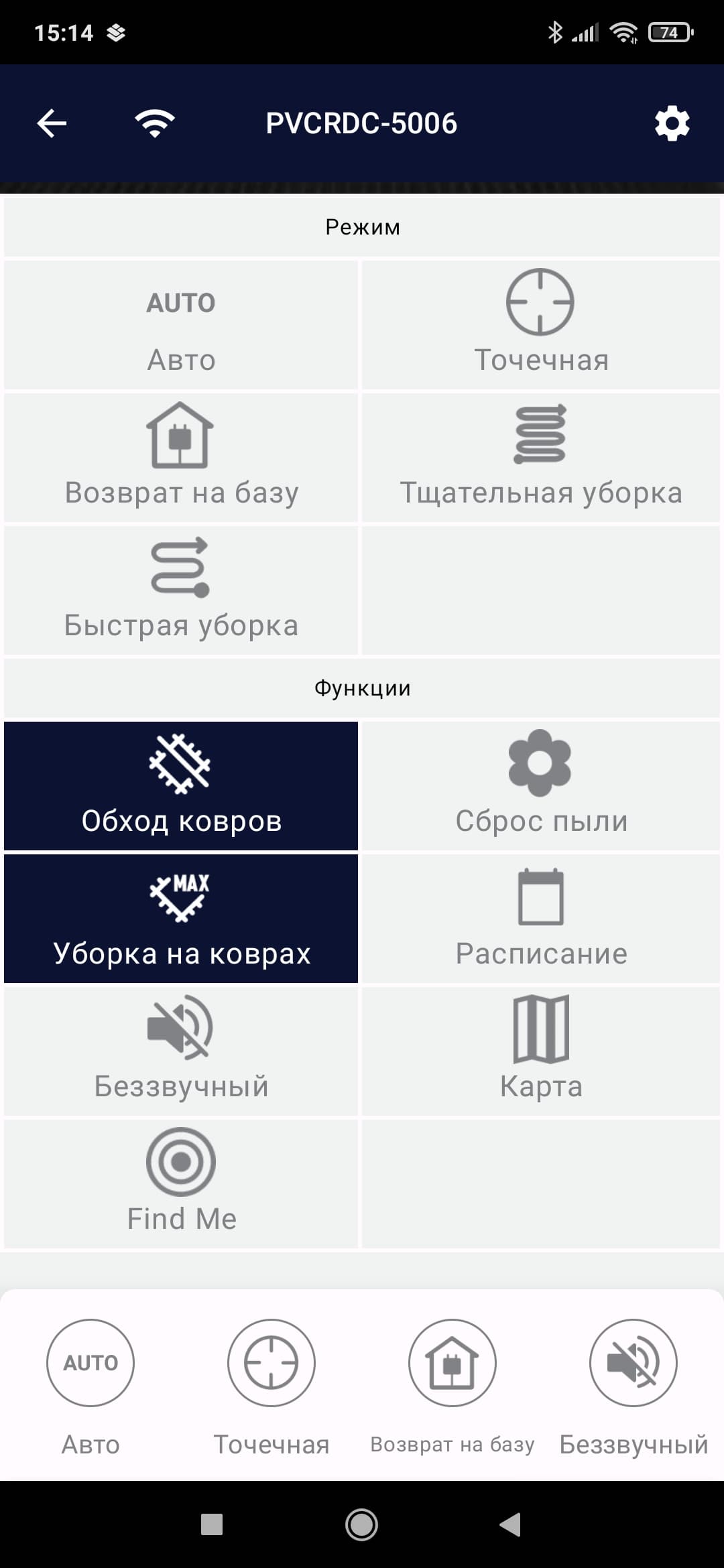Choose the Возврат на базу mode tile
This screenshot has width=724, height=1568.
tap(181, 458)
